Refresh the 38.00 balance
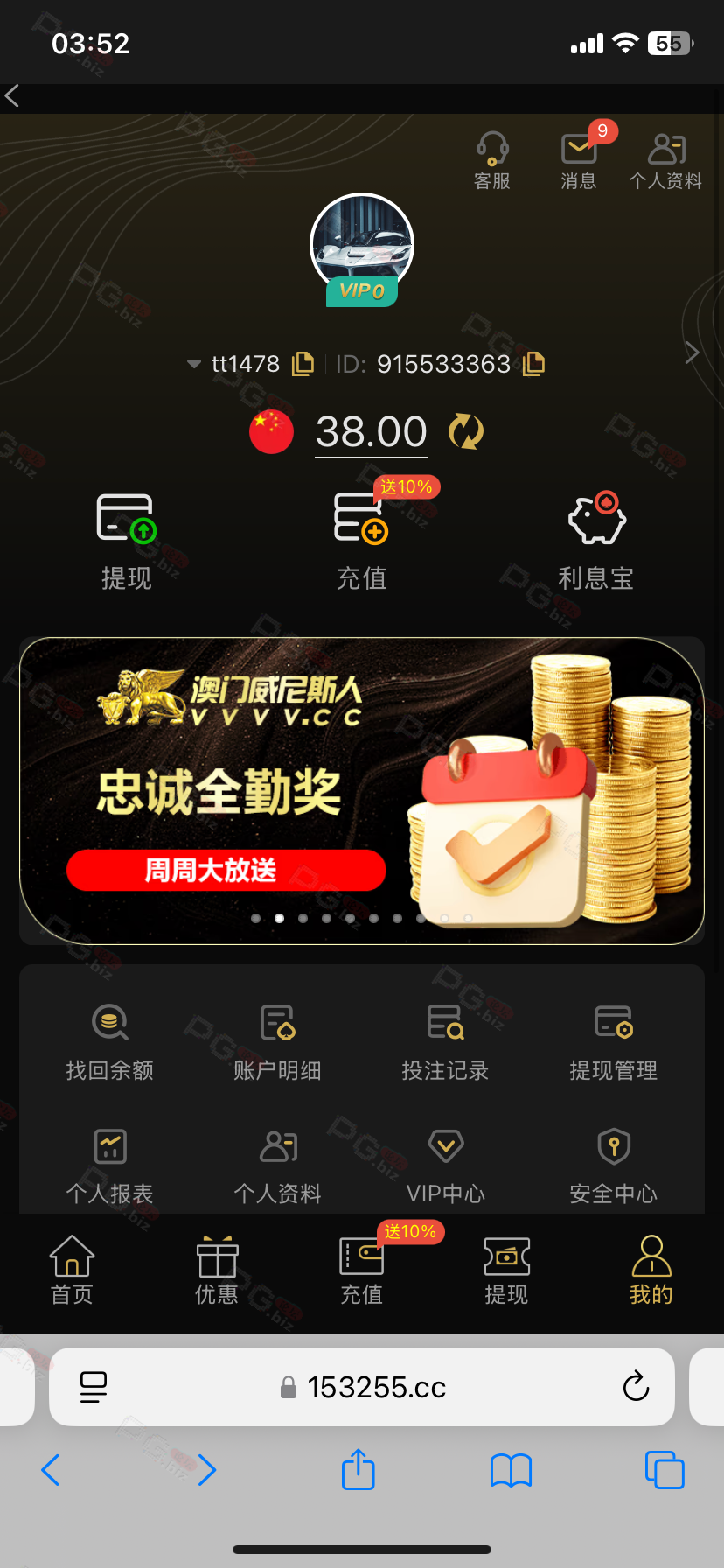 coord(466,431)
